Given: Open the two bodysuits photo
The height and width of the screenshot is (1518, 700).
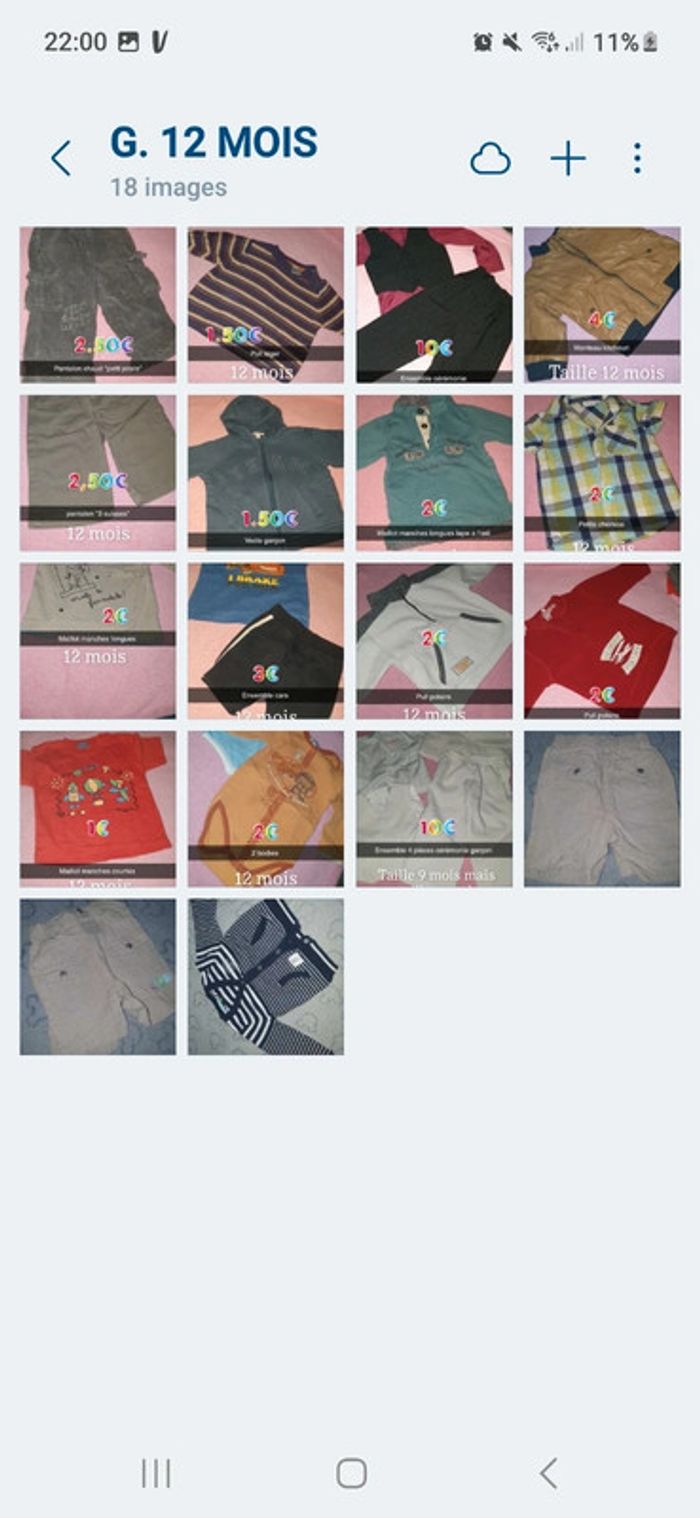Looking at the screenshot, I should point(266,809).
